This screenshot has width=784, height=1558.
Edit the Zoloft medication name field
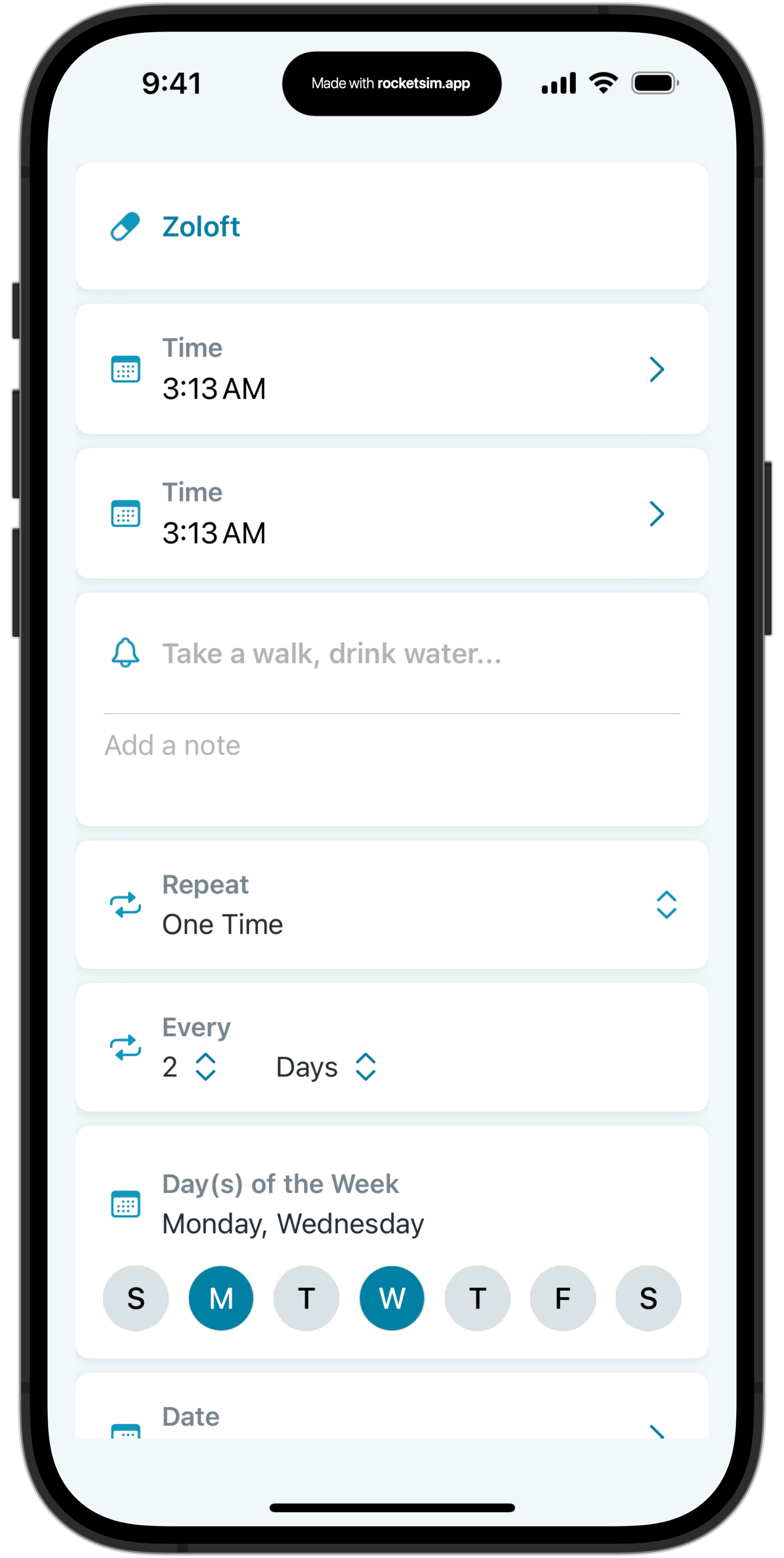[x=201, y=227]
